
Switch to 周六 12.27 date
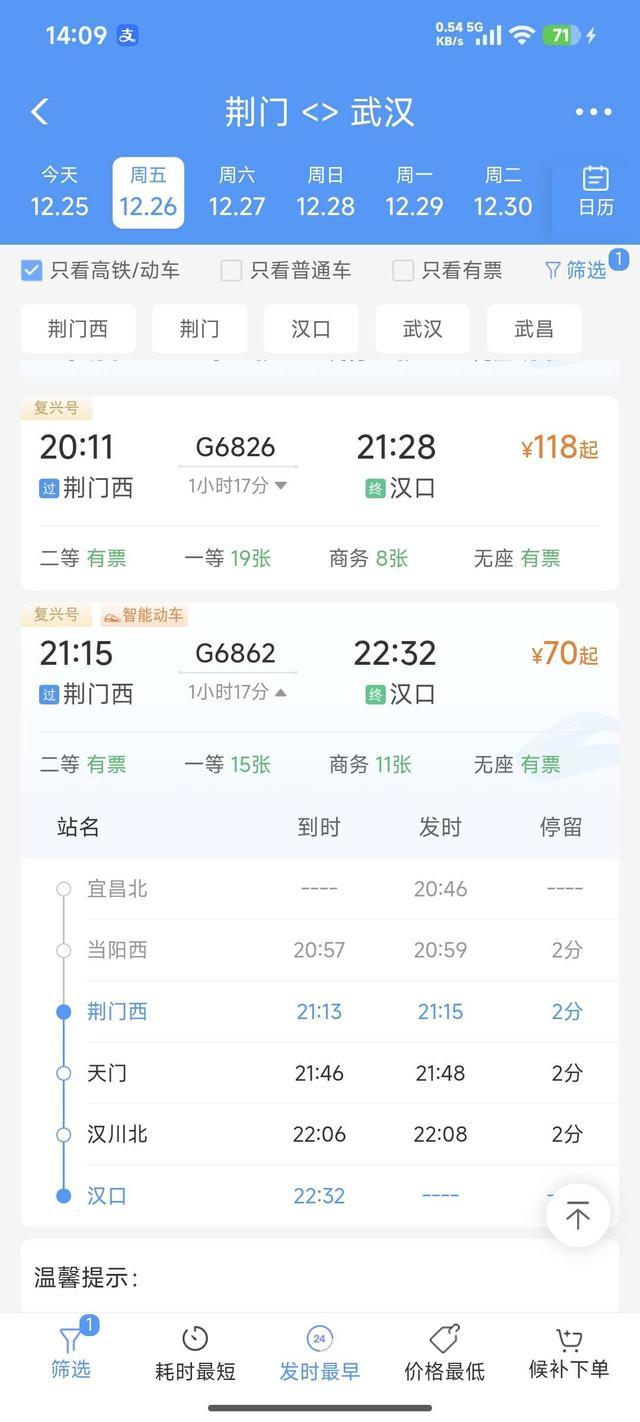click(x=237, y=192)
